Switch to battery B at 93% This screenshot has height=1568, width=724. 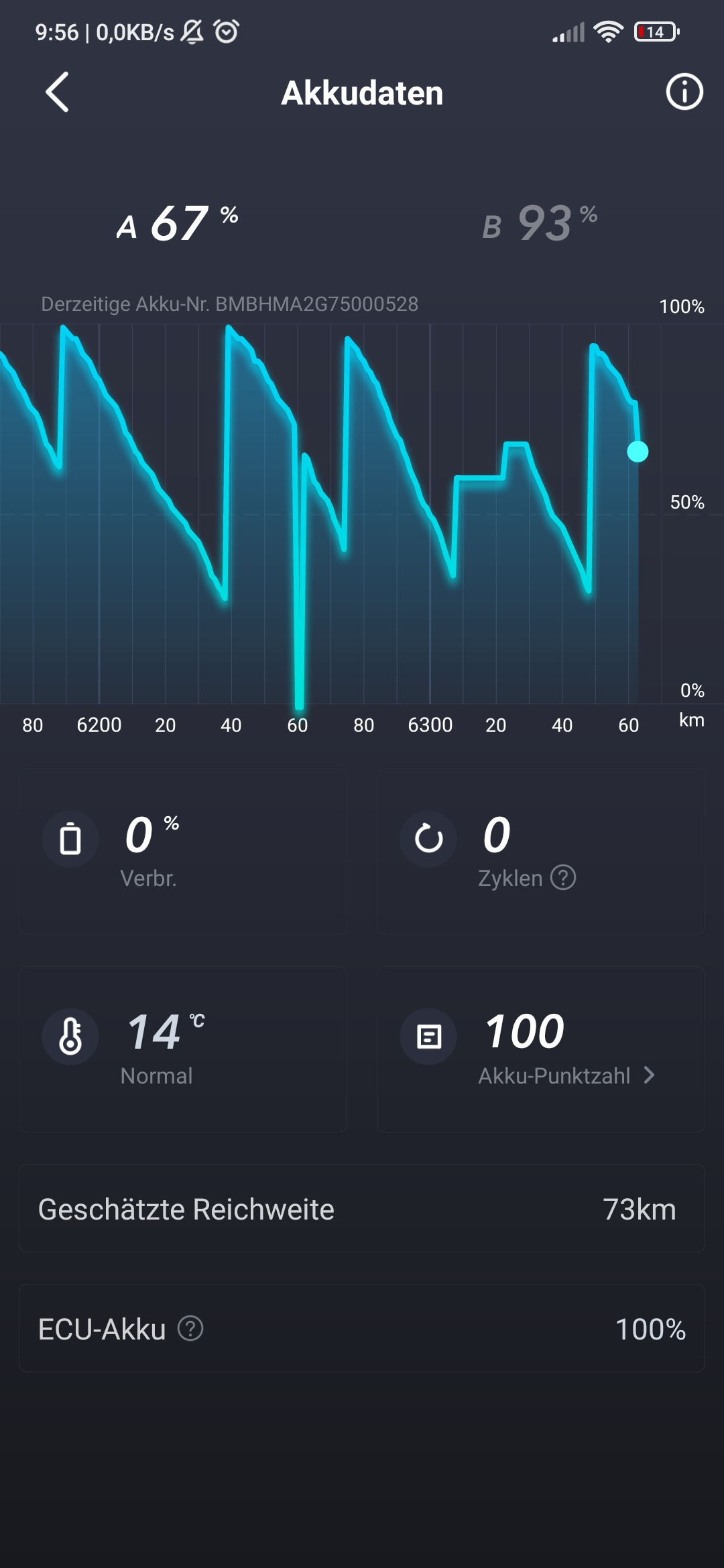540,224
